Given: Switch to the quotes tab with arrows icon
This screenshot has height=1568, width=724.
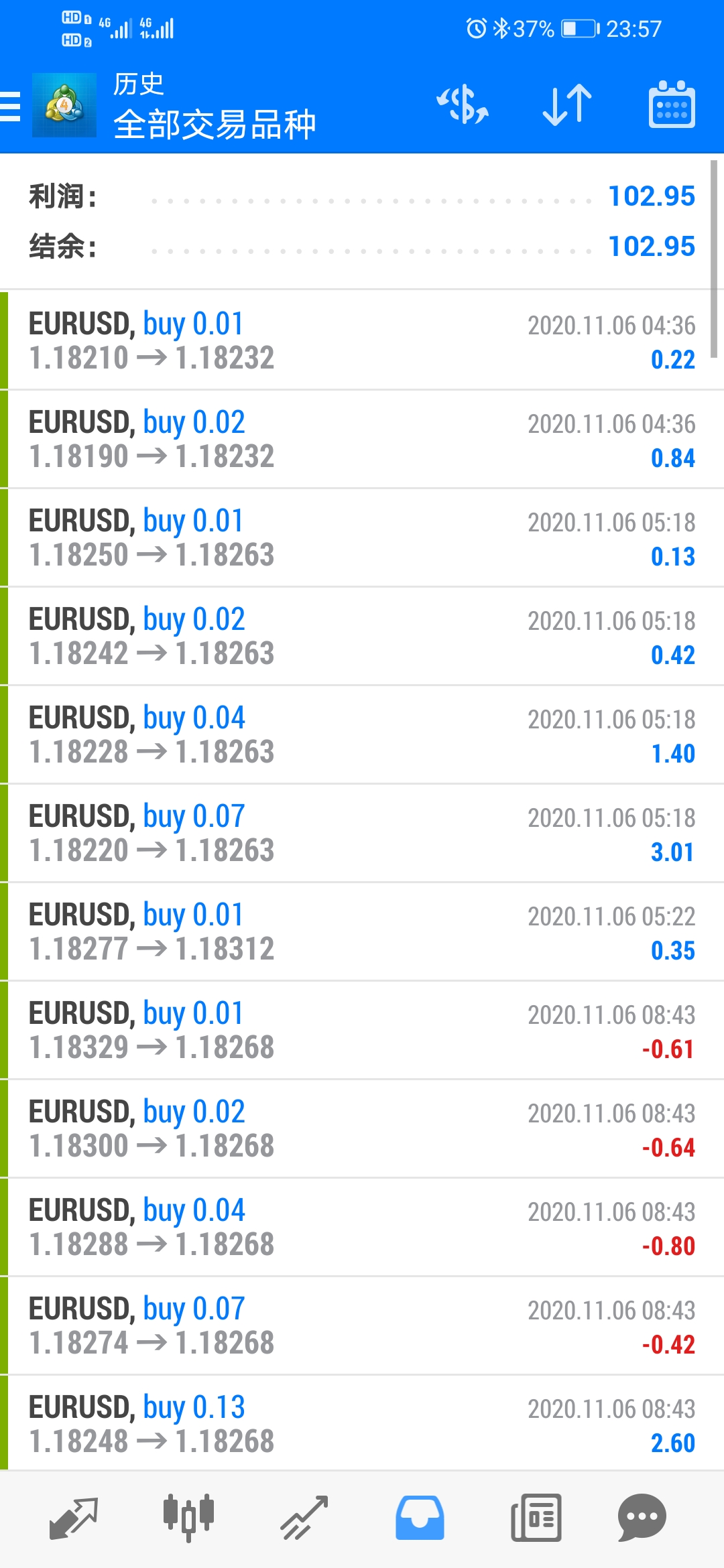Looking at the screenshot, I should click(74, 1518).
